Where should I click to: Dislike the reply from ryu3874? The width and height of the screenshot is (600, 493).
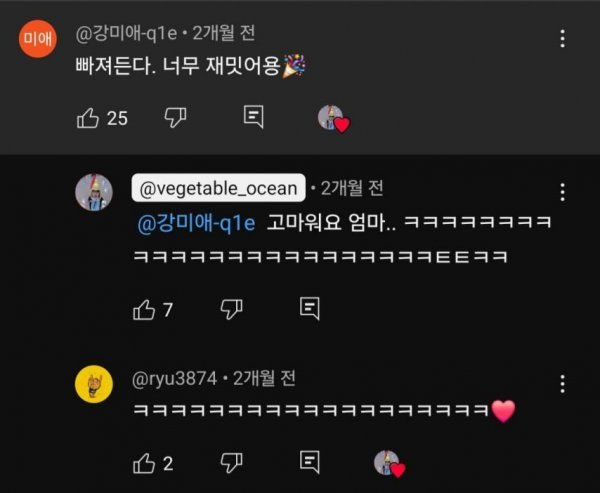coord(231,462)
